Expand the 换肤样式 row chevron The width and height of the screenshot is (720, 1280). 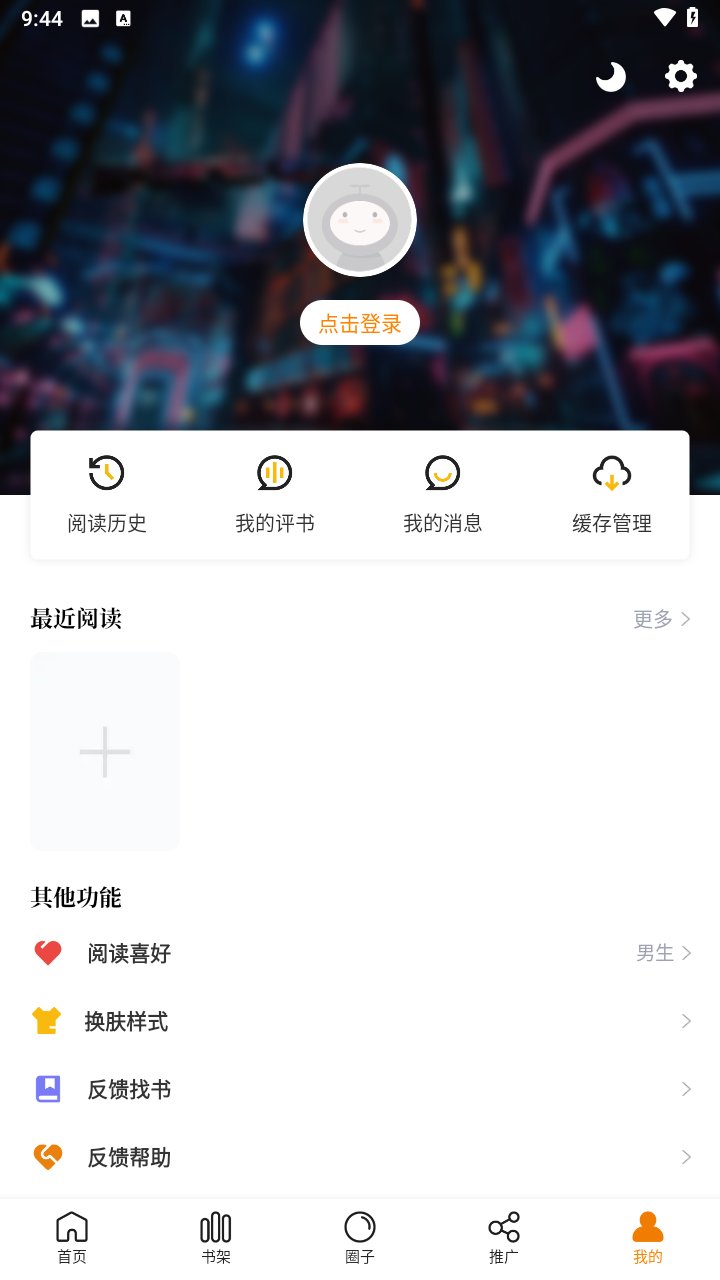pos(687,1021)
